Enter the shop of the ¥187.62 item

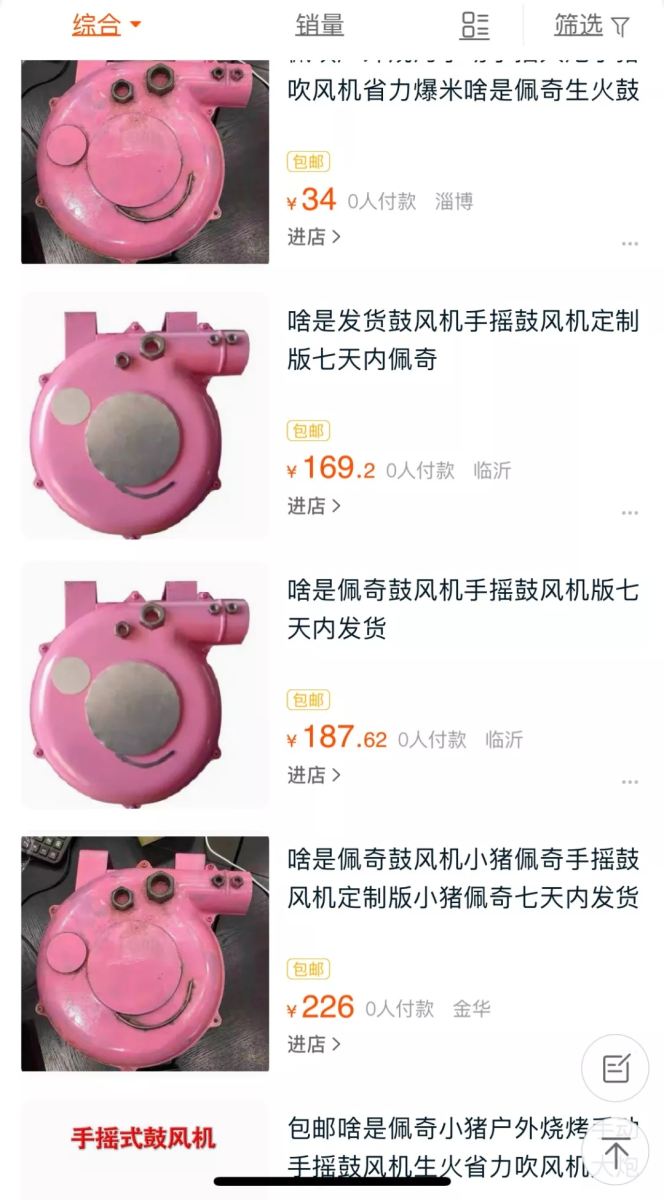pyautogui.click(x=314, y=775)
